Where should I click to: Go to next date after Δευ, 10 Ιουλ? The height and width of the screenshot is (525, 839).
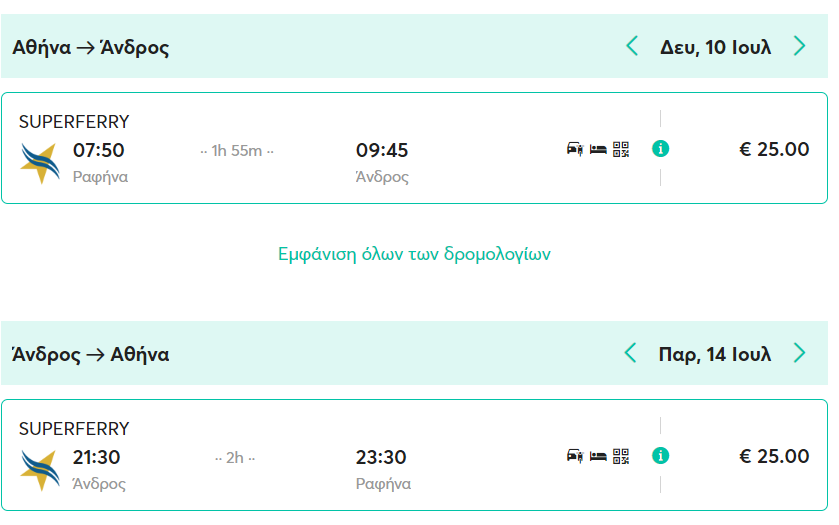(x=799, y=46)
